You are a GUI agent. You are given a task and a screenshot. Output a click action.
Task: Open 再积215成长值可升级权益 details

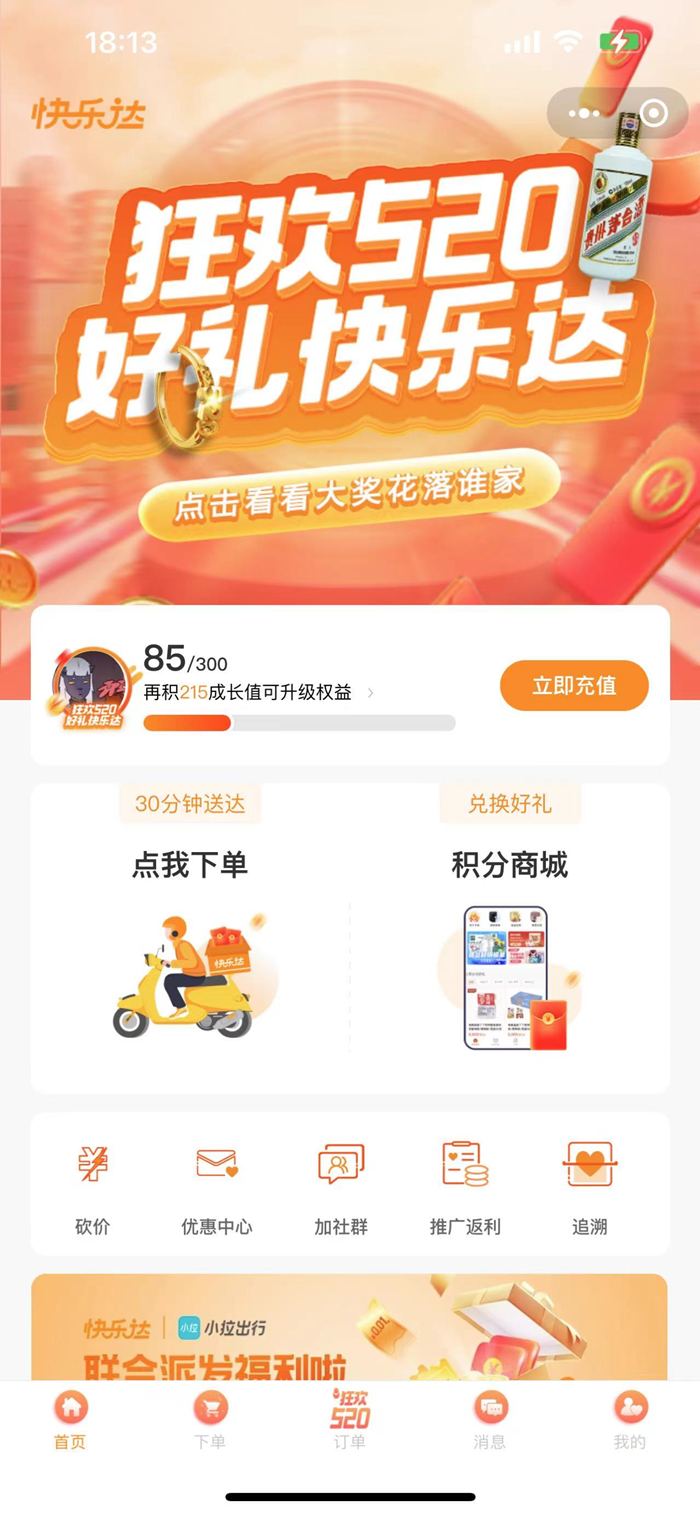[x=259, y=692]
